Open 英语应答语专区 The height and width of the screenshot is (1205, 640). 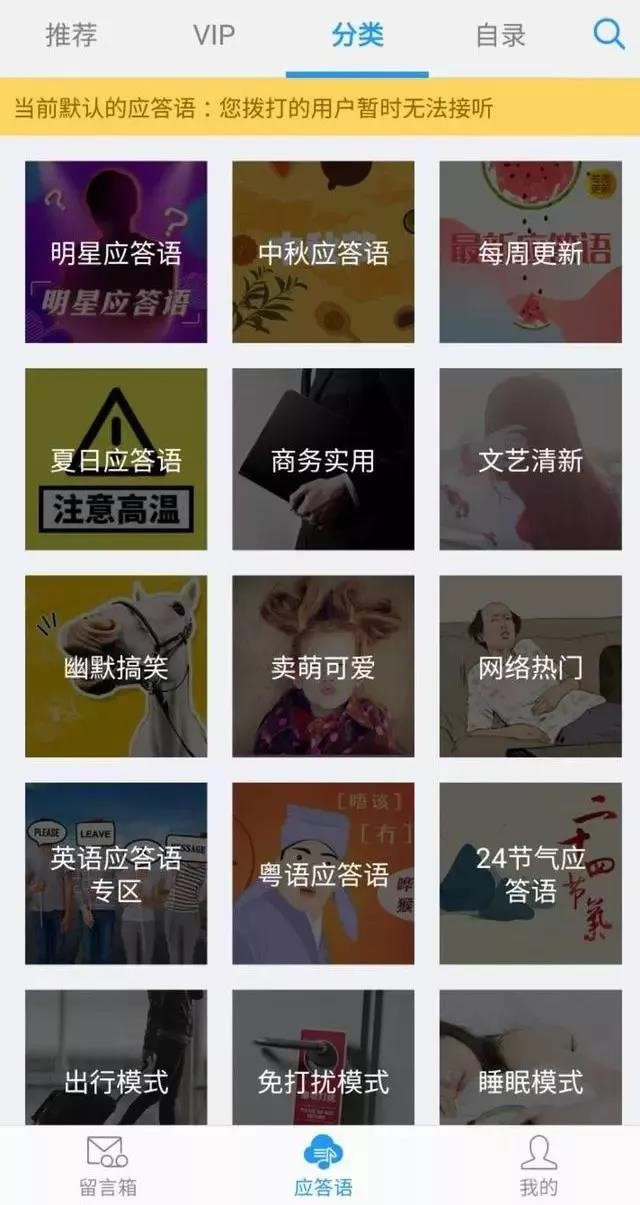pos(116,873)
